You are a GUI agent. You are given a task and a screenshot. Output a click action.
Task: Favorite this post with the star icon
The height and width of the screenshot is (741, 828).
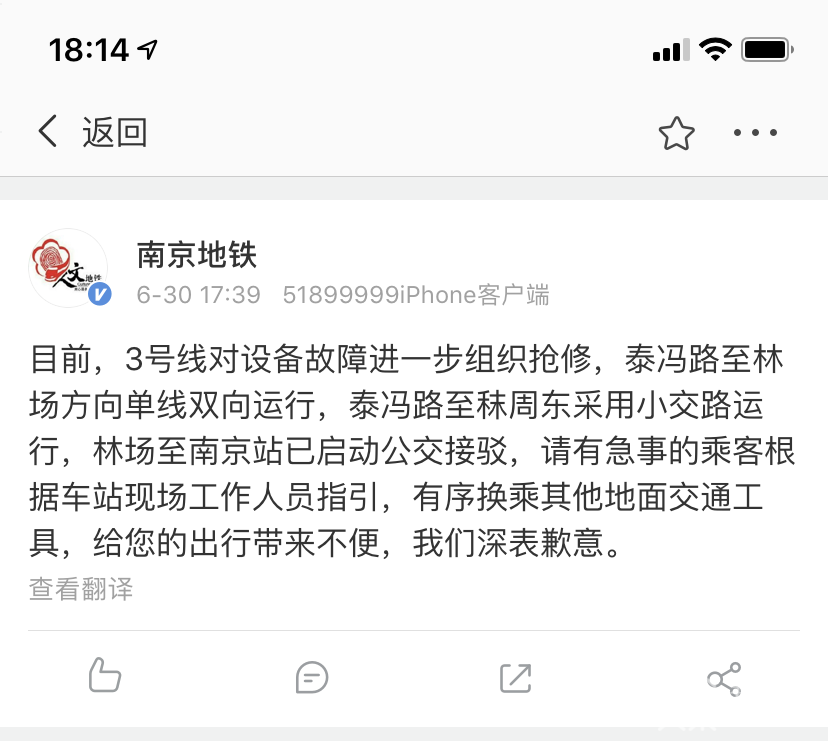677,132
